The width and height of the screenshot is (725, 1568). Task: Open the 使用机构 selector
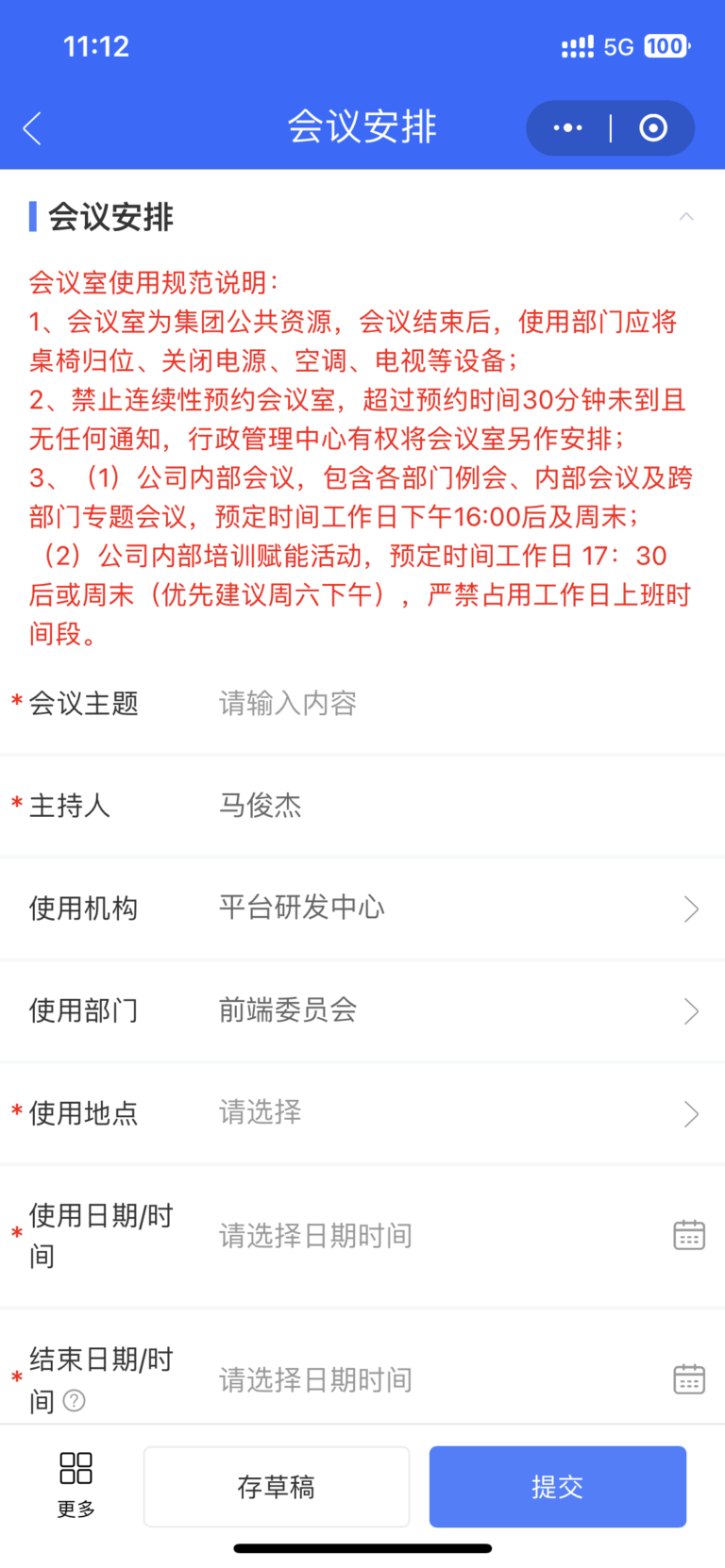tap(362, 909)
